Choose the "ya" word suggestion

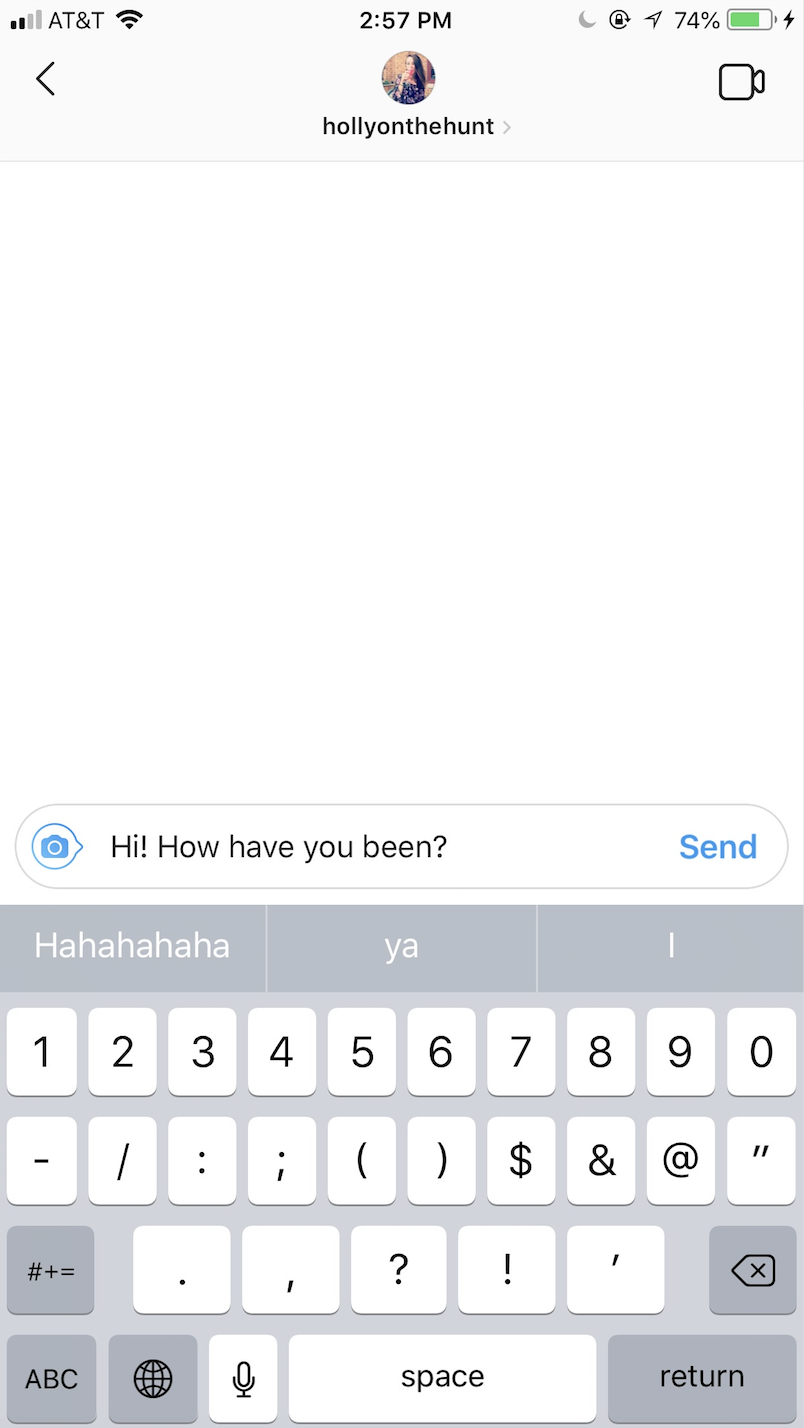(401, 946)
